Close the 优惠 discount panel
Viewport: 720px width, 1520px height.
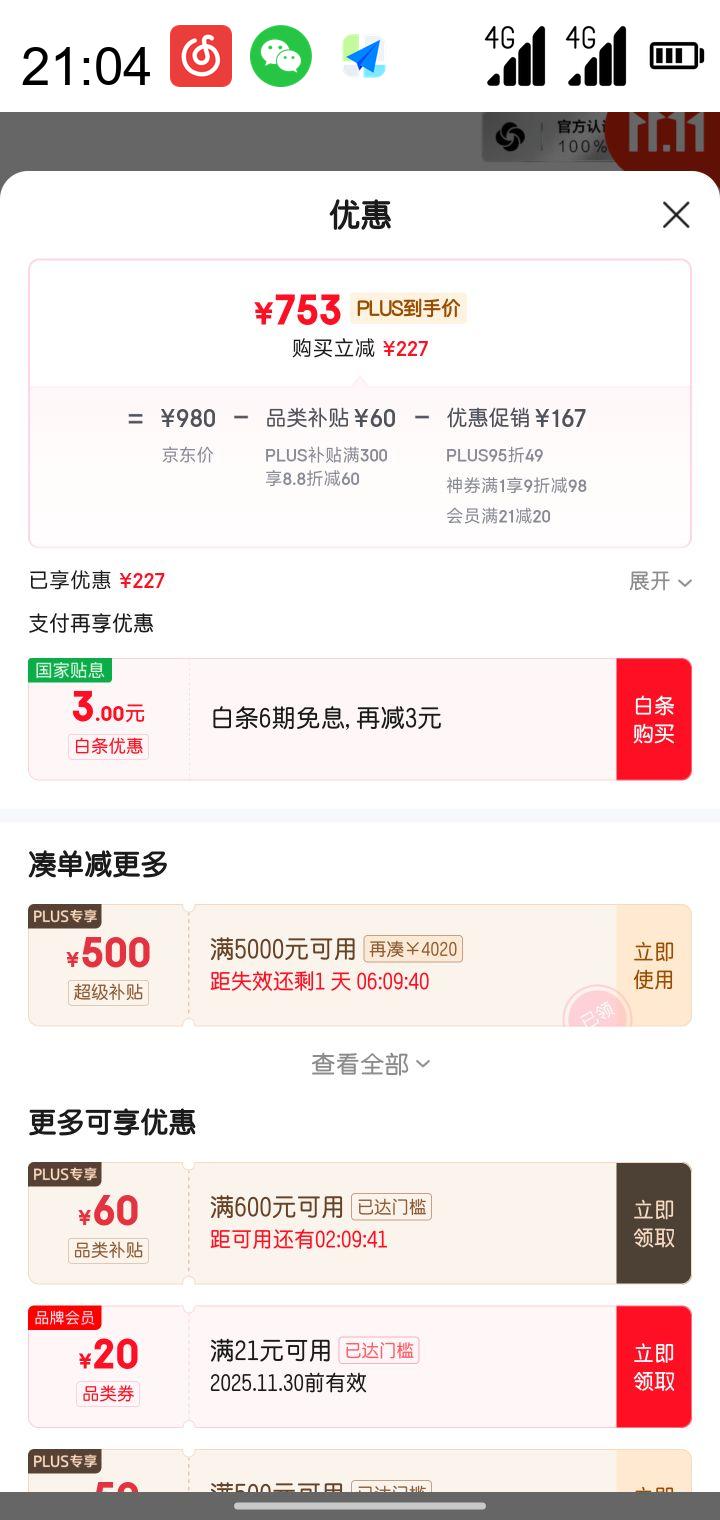click(x=676, y=215)
